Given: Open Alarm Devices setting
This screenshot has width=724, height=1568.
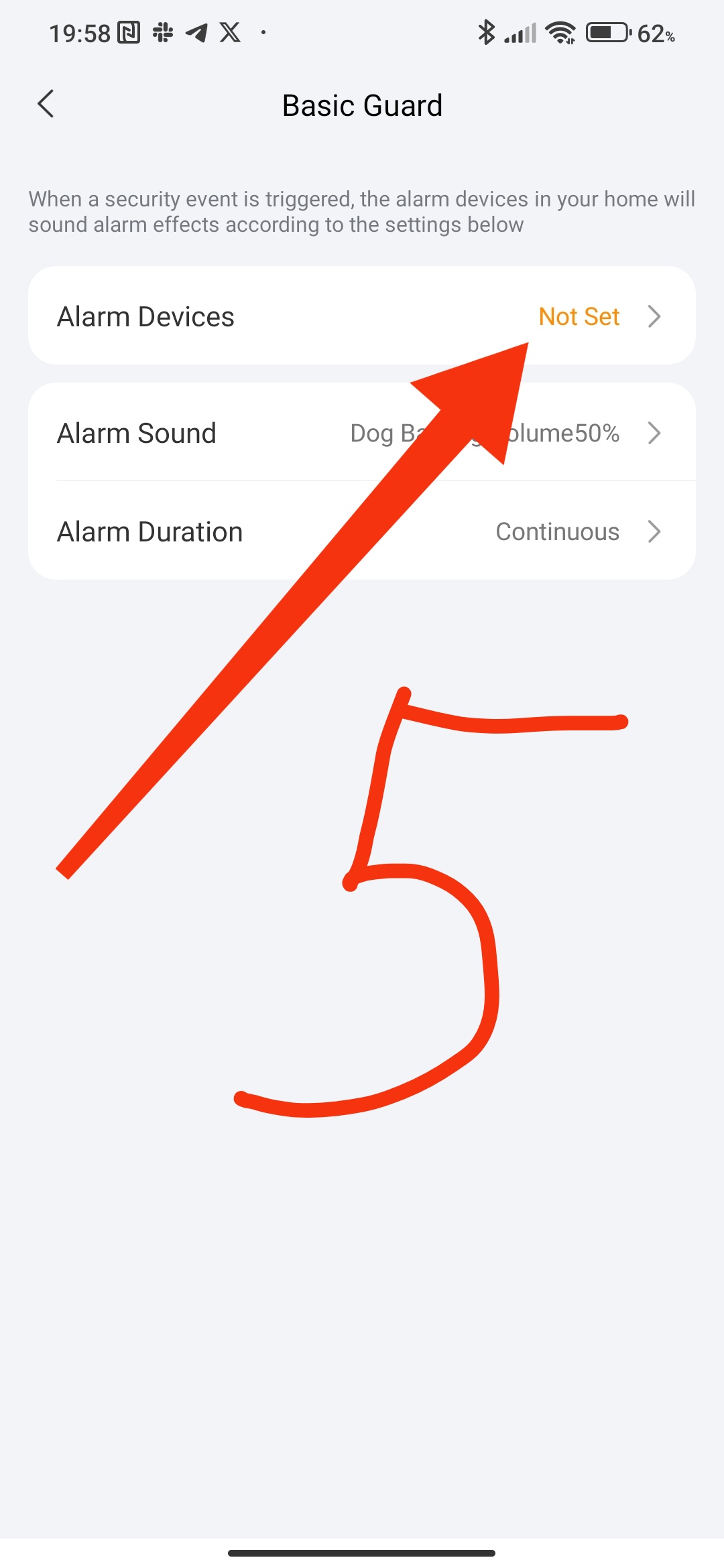Looking at the screenshot, I should coord(362,316).
